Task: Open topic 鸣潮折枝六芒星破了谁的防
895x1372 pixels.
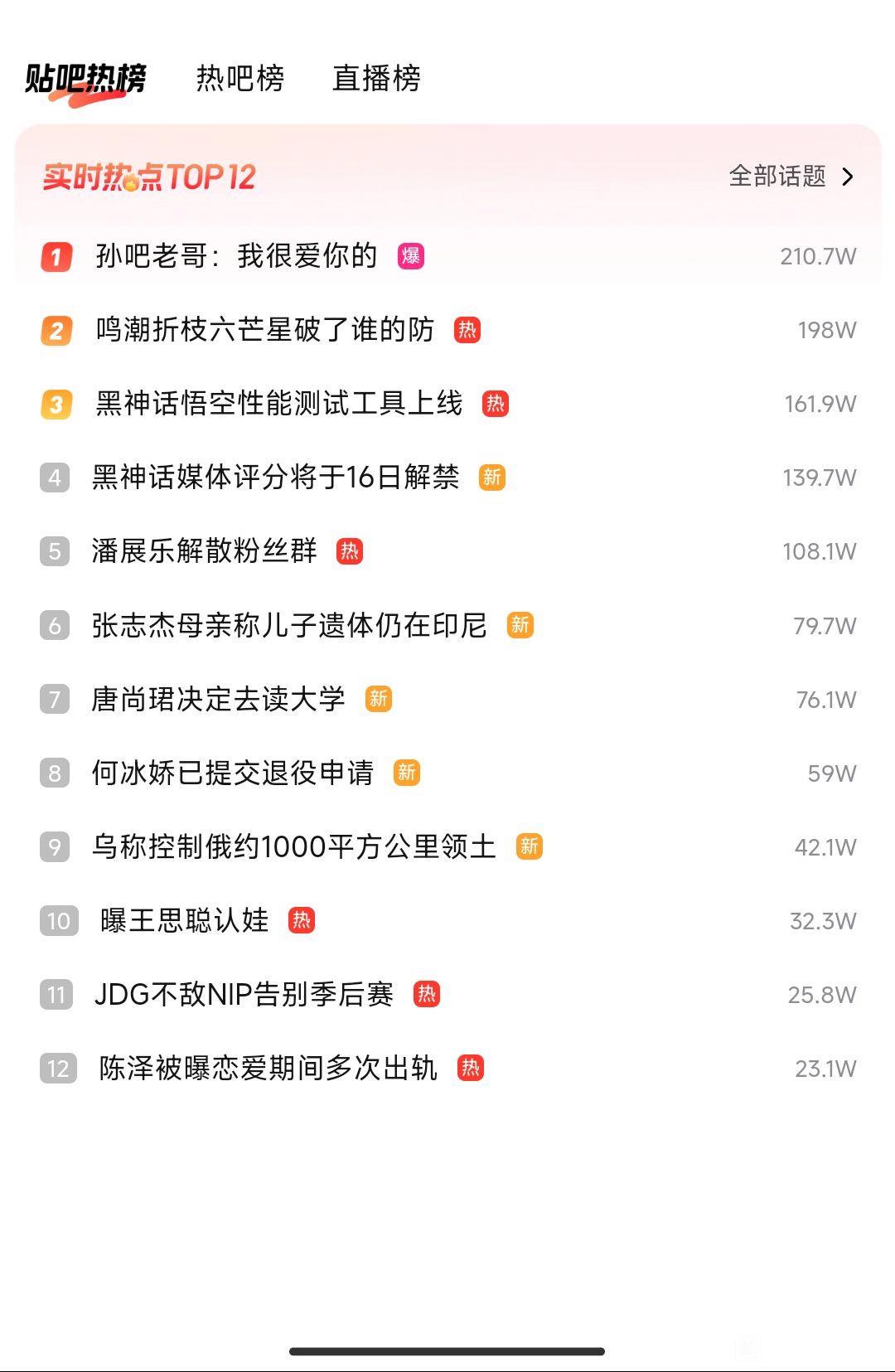Action: click(265, 330)
